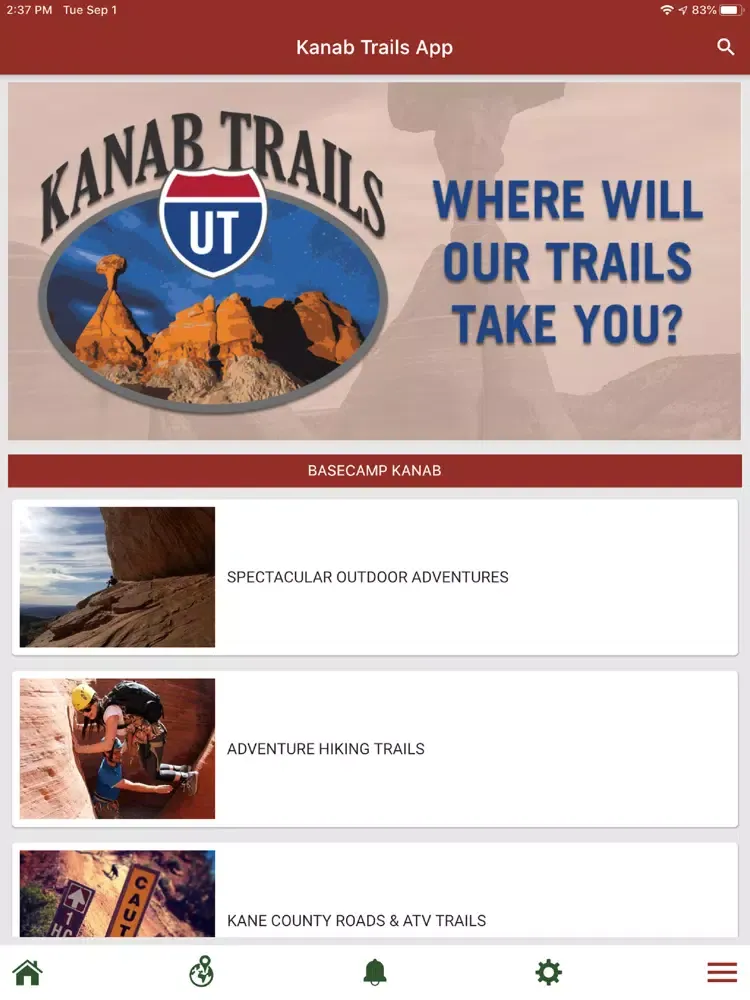
Task: Open settings with the gear icon
Action: click(548, 971)
